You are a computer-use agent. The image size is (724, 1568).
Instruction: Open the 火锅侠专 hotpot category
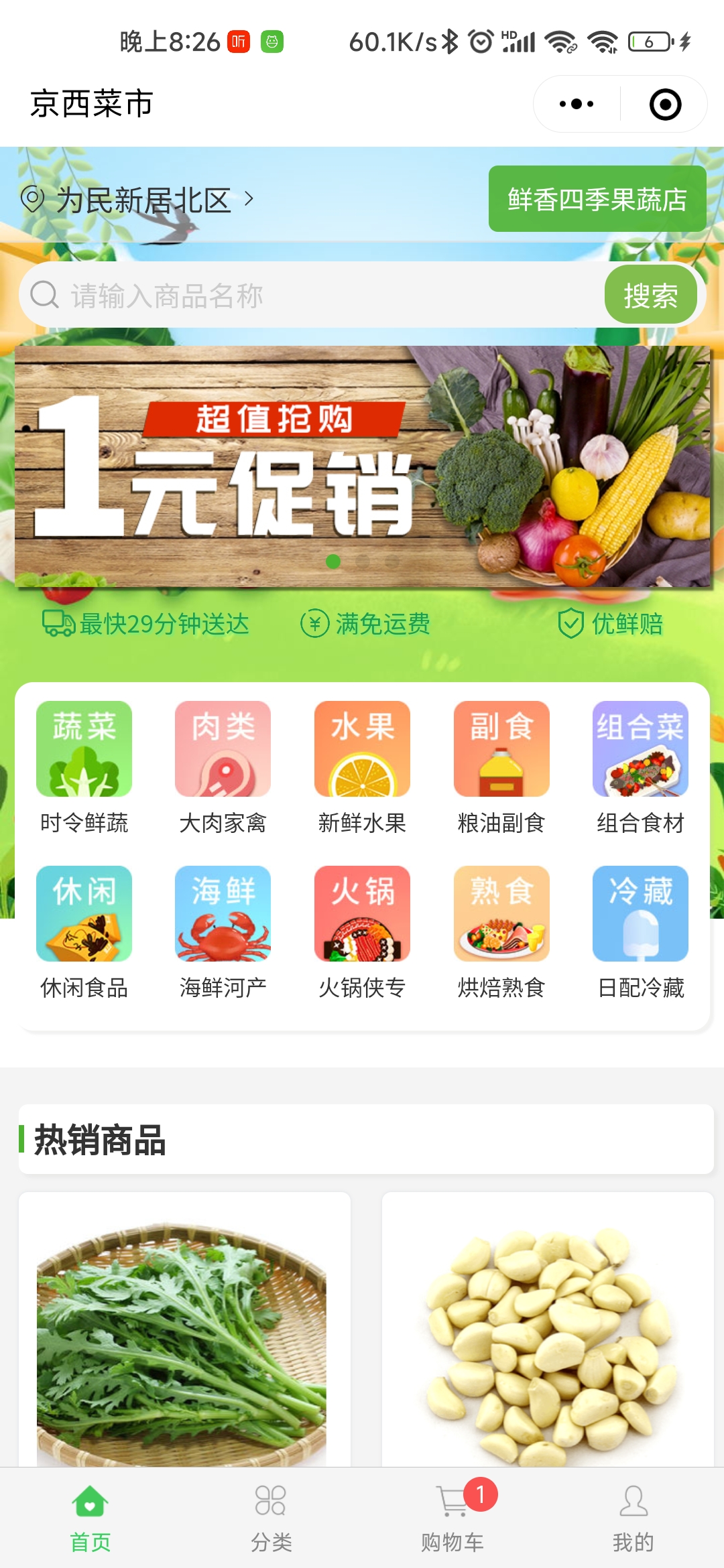[362, 932]
